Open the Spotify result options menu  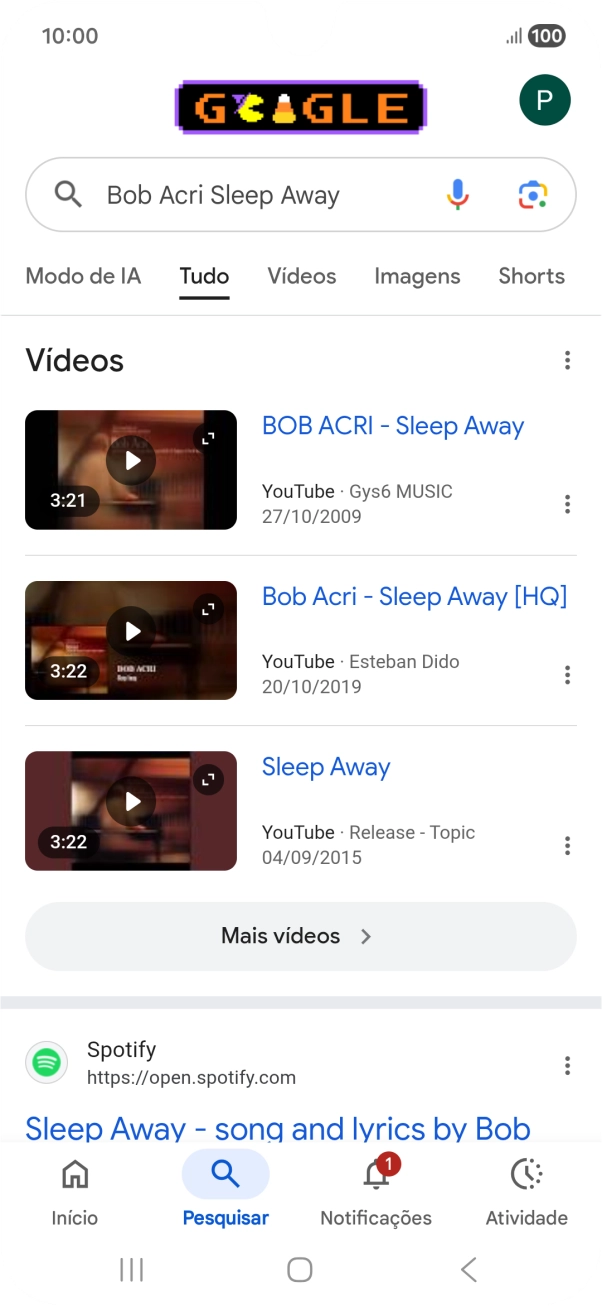click(x=567, y=1065)
